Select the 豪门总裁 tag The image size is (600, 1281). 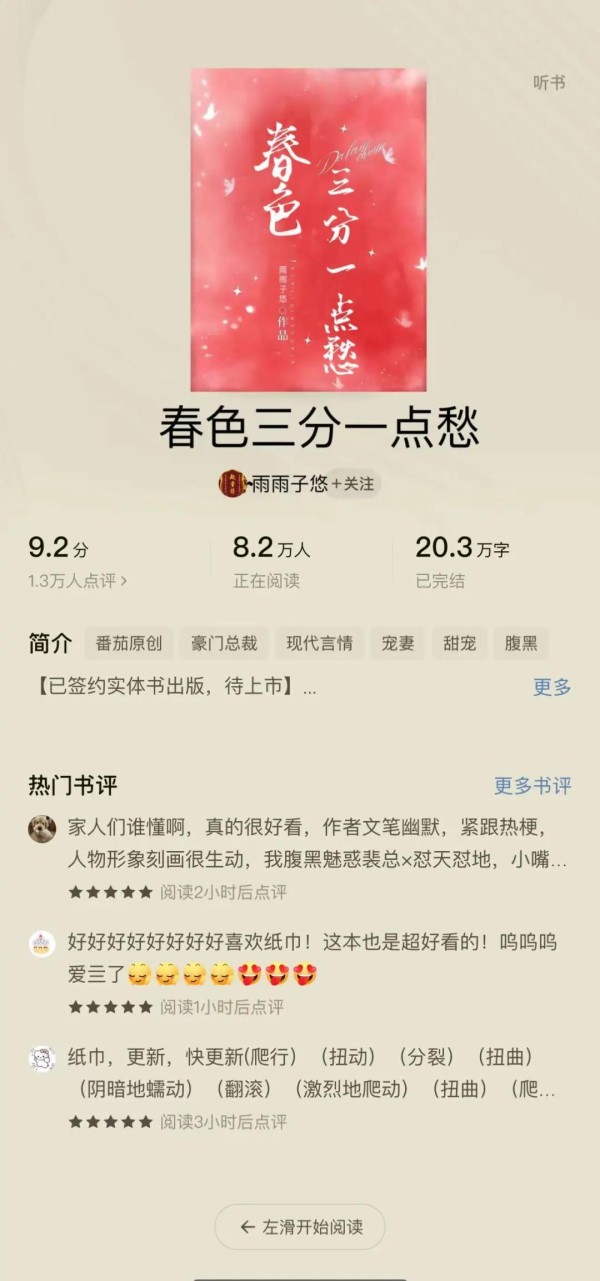(225, 643)
